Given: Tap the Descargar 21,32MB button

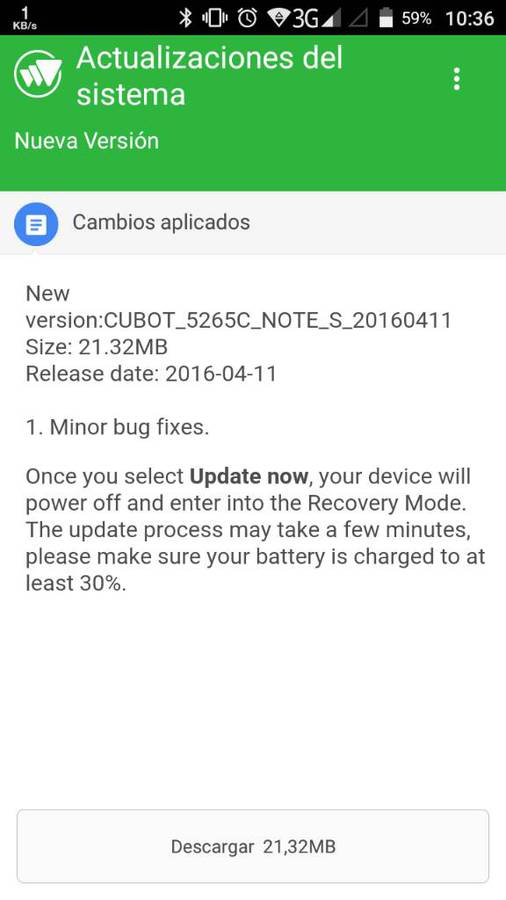Looking at the screenshot, I should 253,846.
